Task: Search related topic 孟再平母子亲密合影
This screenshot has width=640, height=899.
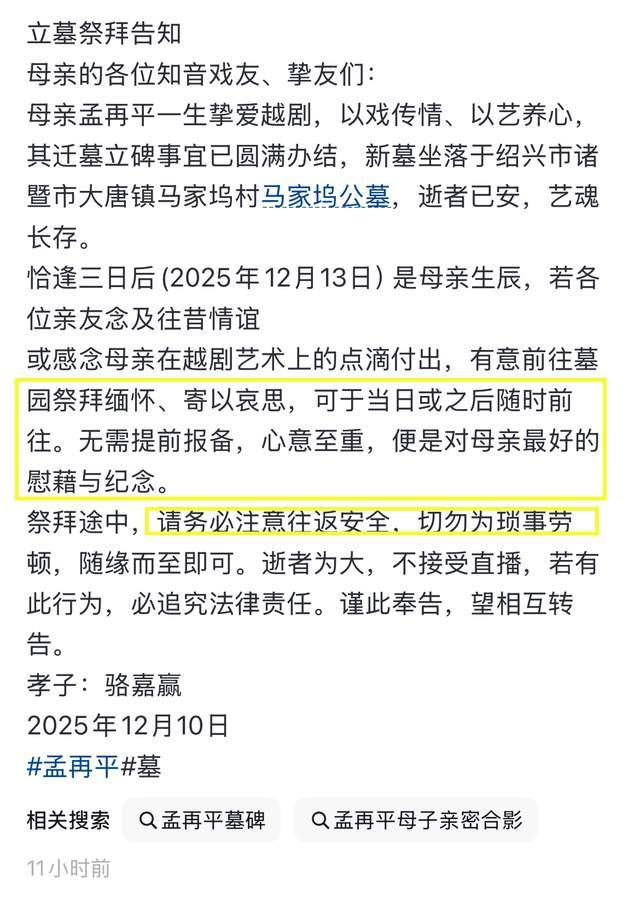Action: (416, 820)
